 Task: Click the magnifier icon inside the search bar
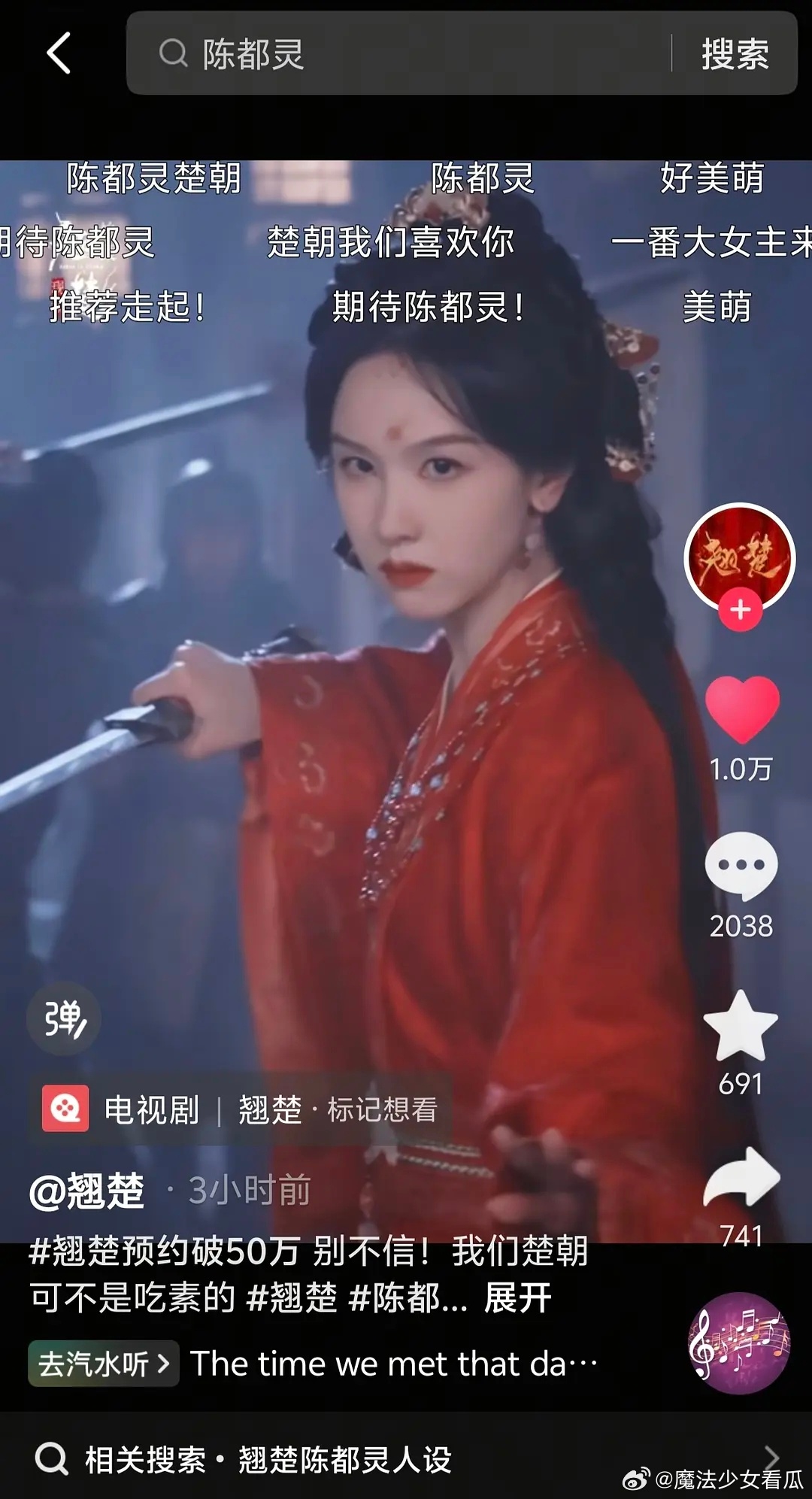coord(174,54)
